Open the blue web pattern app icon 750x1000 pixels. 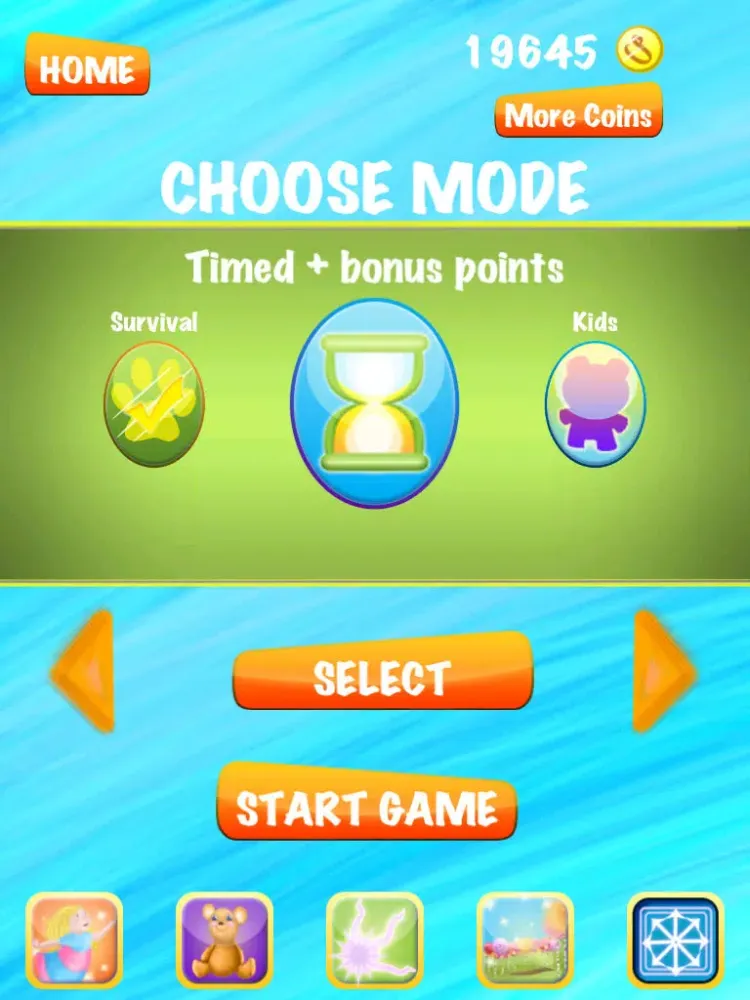tap(675, 939)
